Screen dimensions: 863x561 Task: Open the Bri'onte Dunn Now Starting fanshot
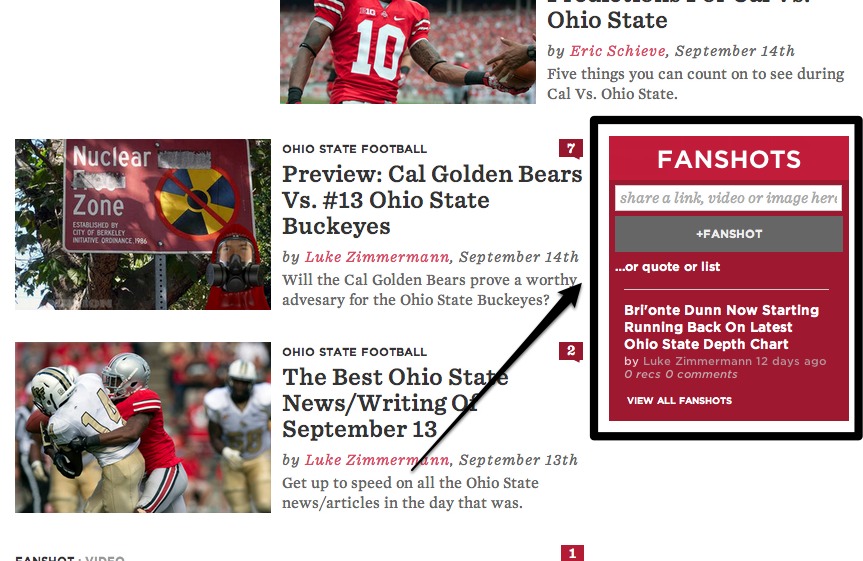click(720, 327)
